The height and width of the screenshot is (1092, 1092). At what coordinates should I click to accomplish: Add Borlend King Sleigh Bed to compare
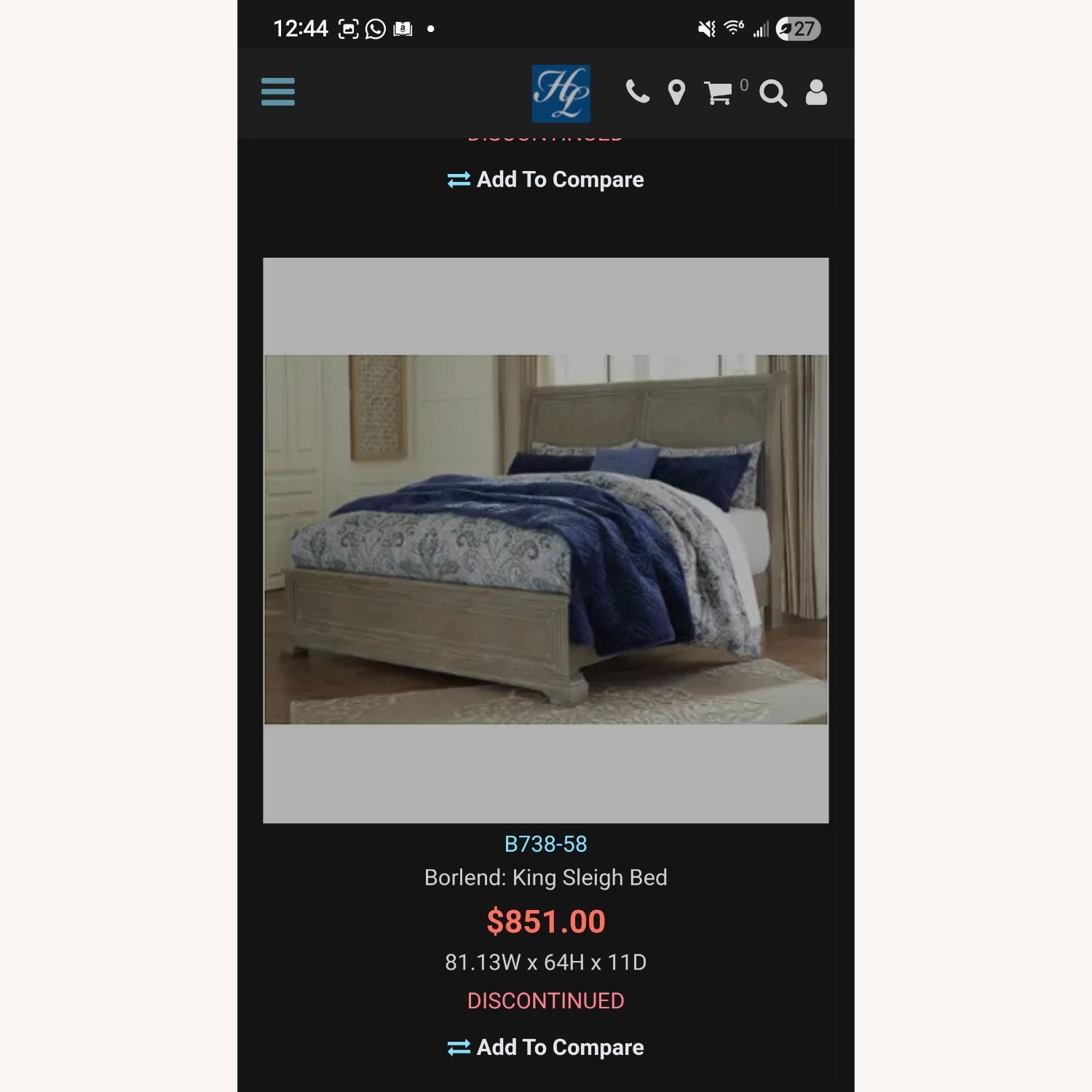point(545,1047)
